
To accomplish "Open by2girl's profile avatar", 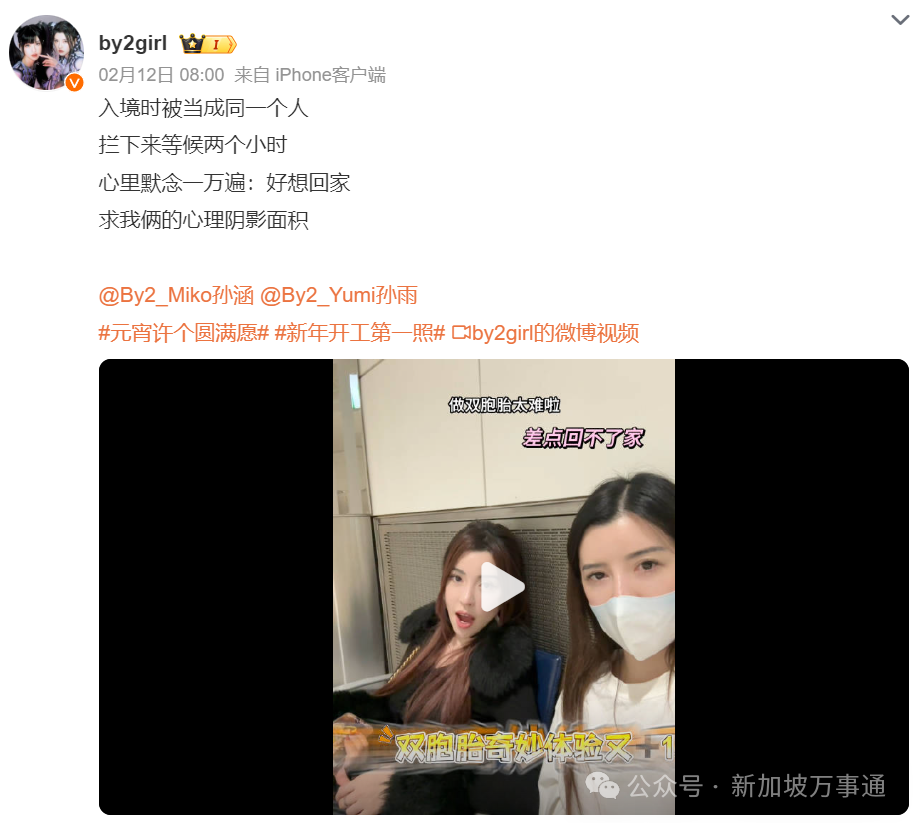I will coord(46,53).
